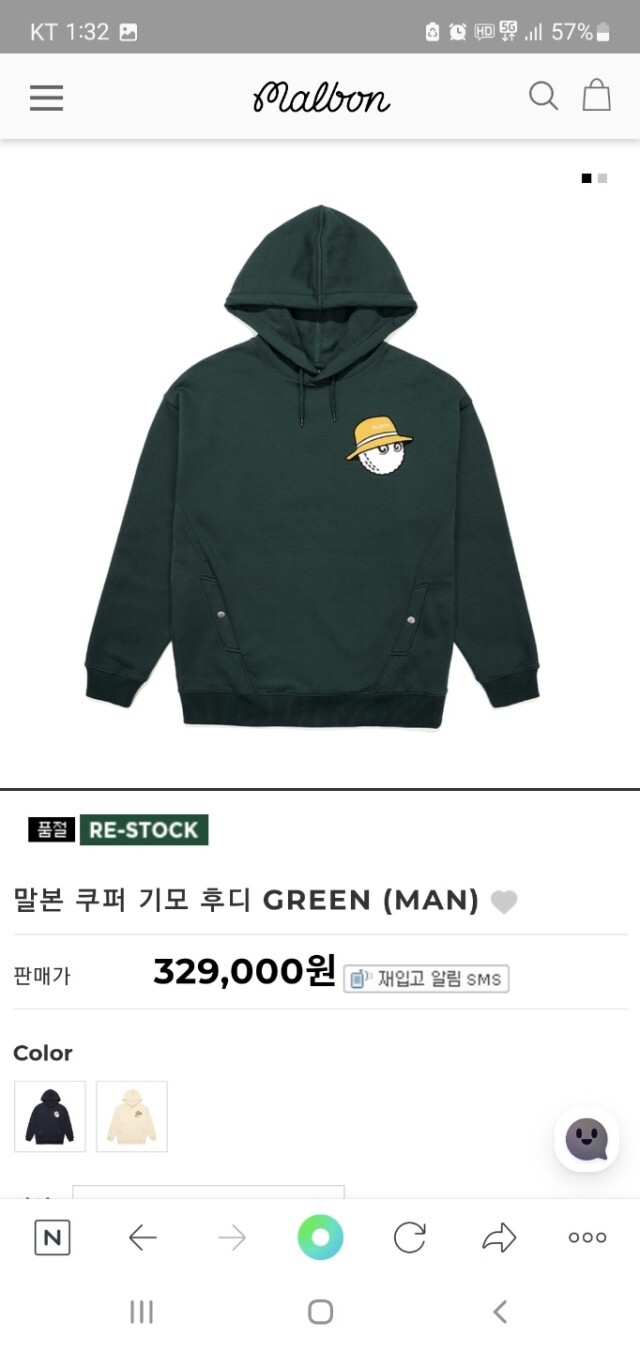
Task: View the green hoodie product image
Action: pyautogui.click(x=311, y=466)
